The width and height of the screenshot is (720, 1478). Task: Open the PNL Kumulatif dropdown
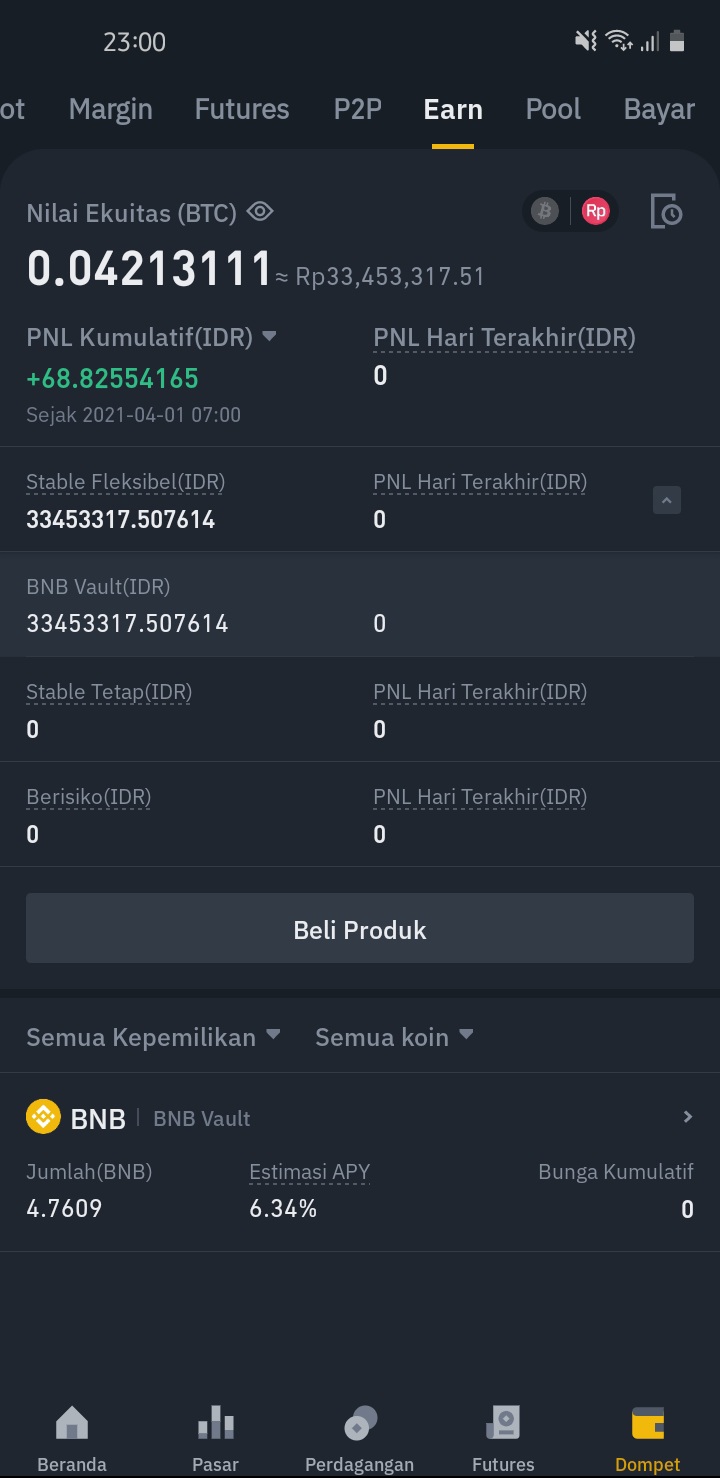click(269, 337)
